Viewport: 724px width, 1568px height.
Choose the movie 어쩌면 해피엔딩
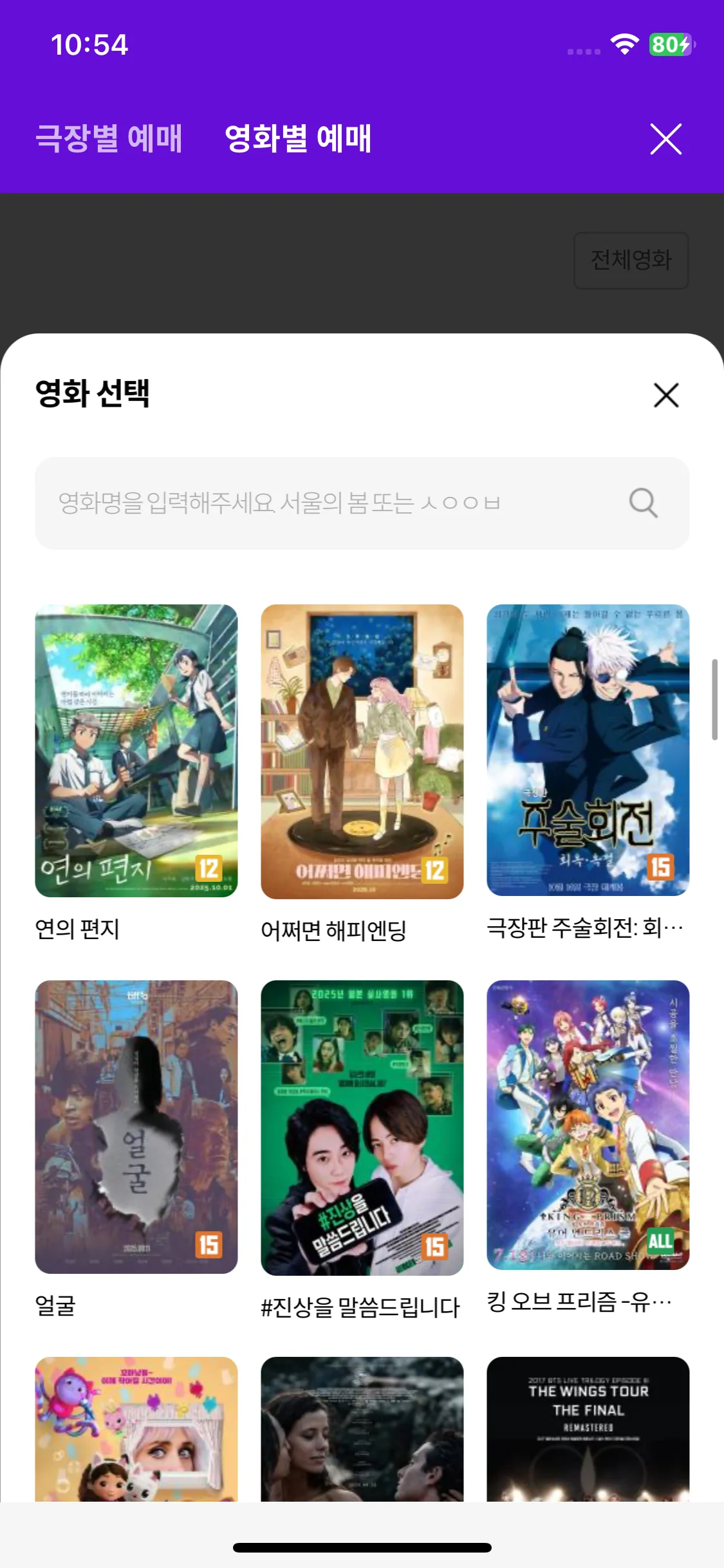(362, 751)
